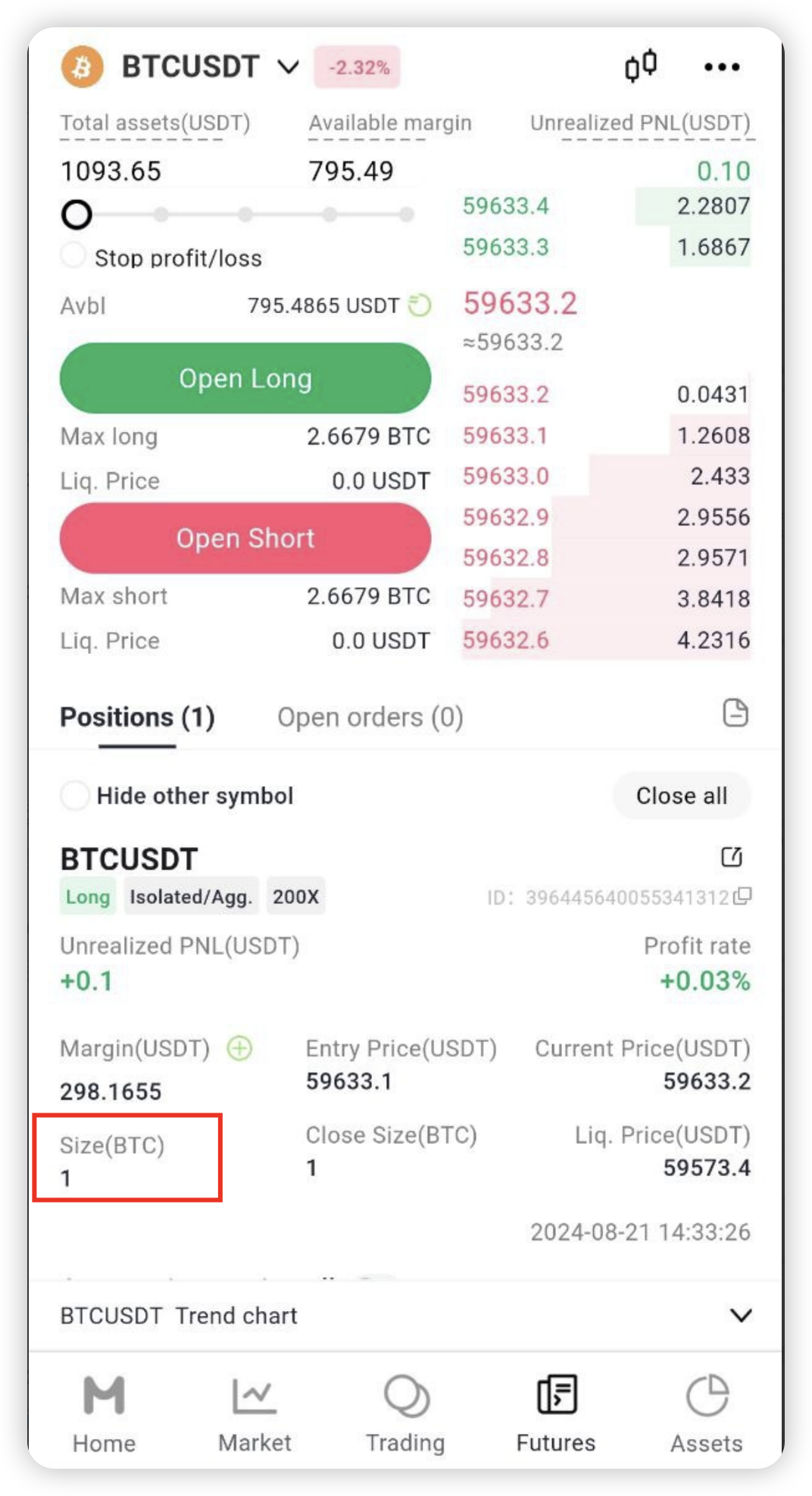This screenshot has width=812, height=1496.
Task: Refresh the available balance
Action: point(420,305)
